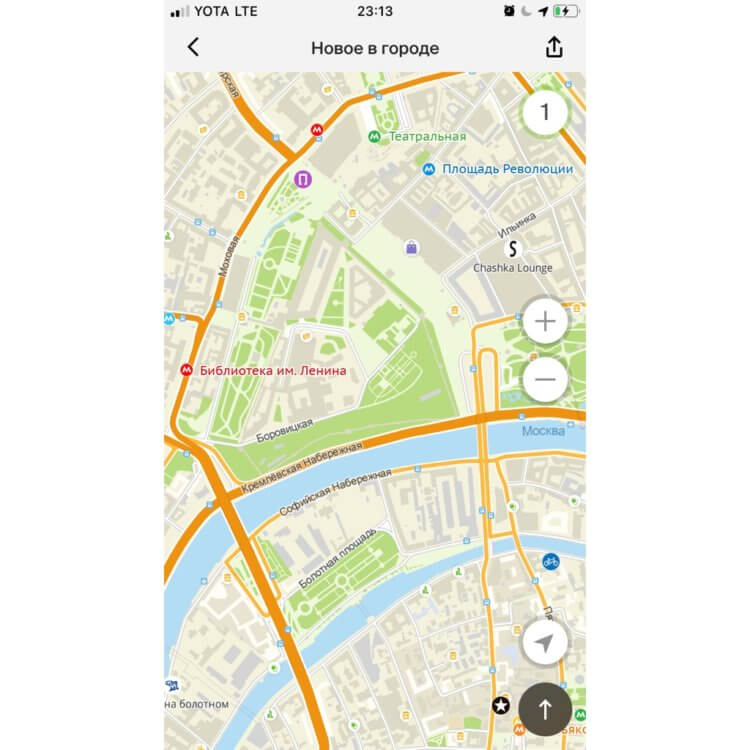Open the blue bicycle rental marker
750x750 pixels.
click(x=551, y=561)
